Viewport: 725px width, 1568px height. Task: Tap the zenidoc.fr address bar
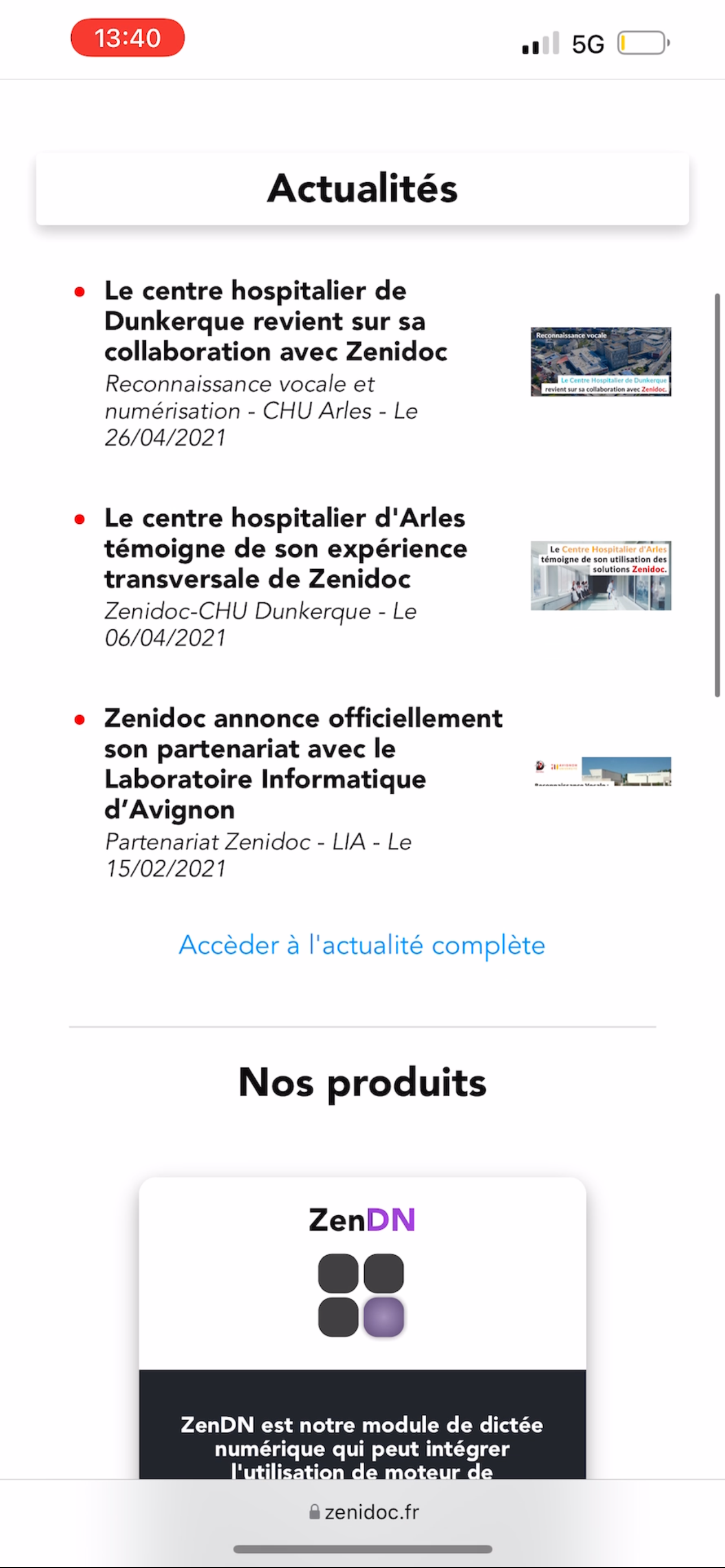pyautogui.click(x=364, y=1512)
